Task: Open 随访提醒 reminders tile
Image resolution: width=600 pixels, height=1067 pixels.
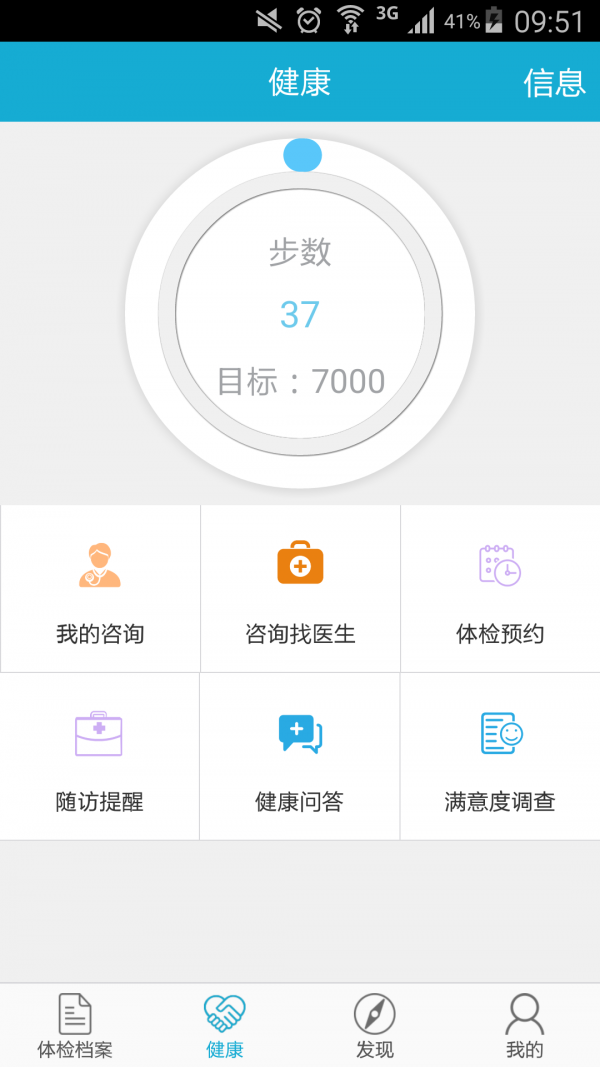Action: pyautogui.click(x=100, y=757)
